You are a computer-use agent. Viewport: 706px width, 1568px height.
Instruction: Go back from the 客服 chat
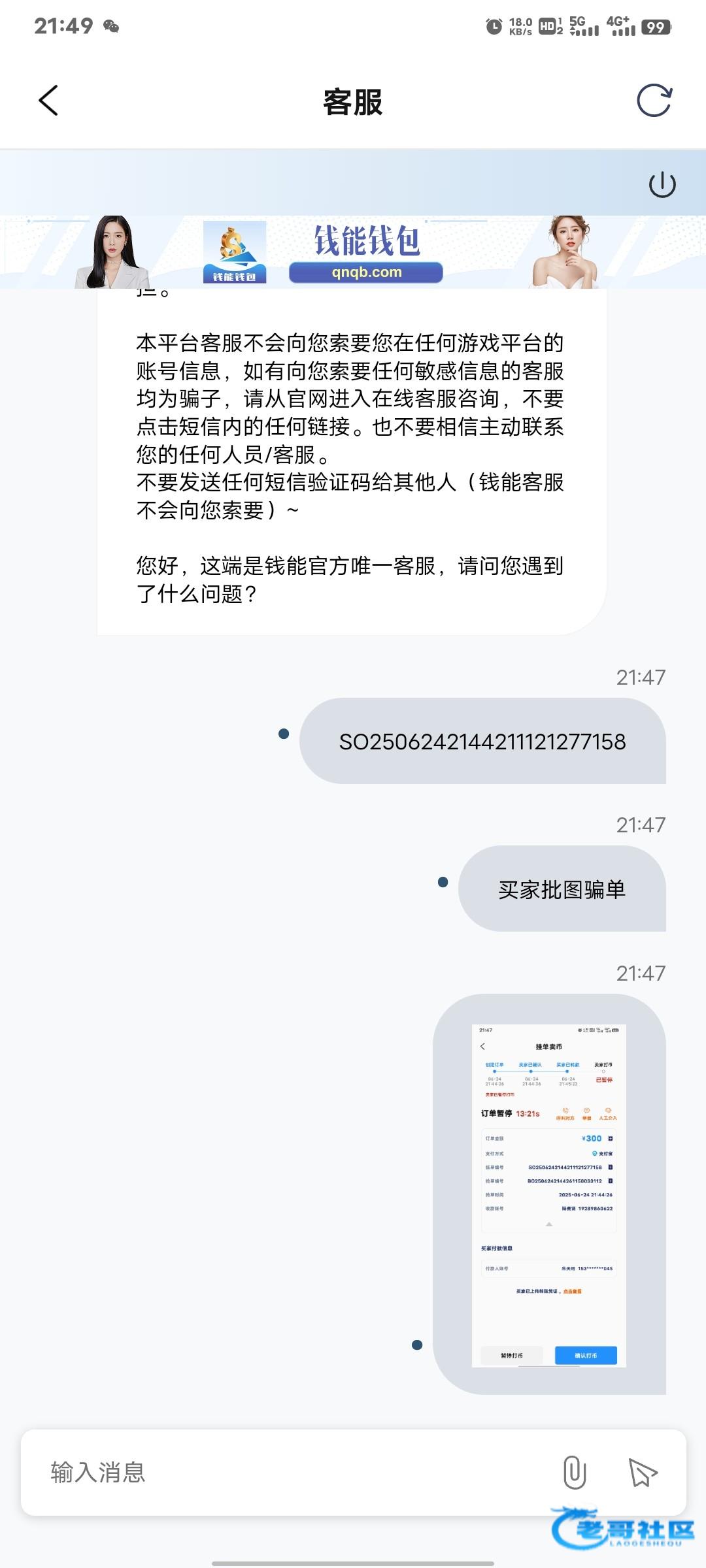click(x=48, y=101)
